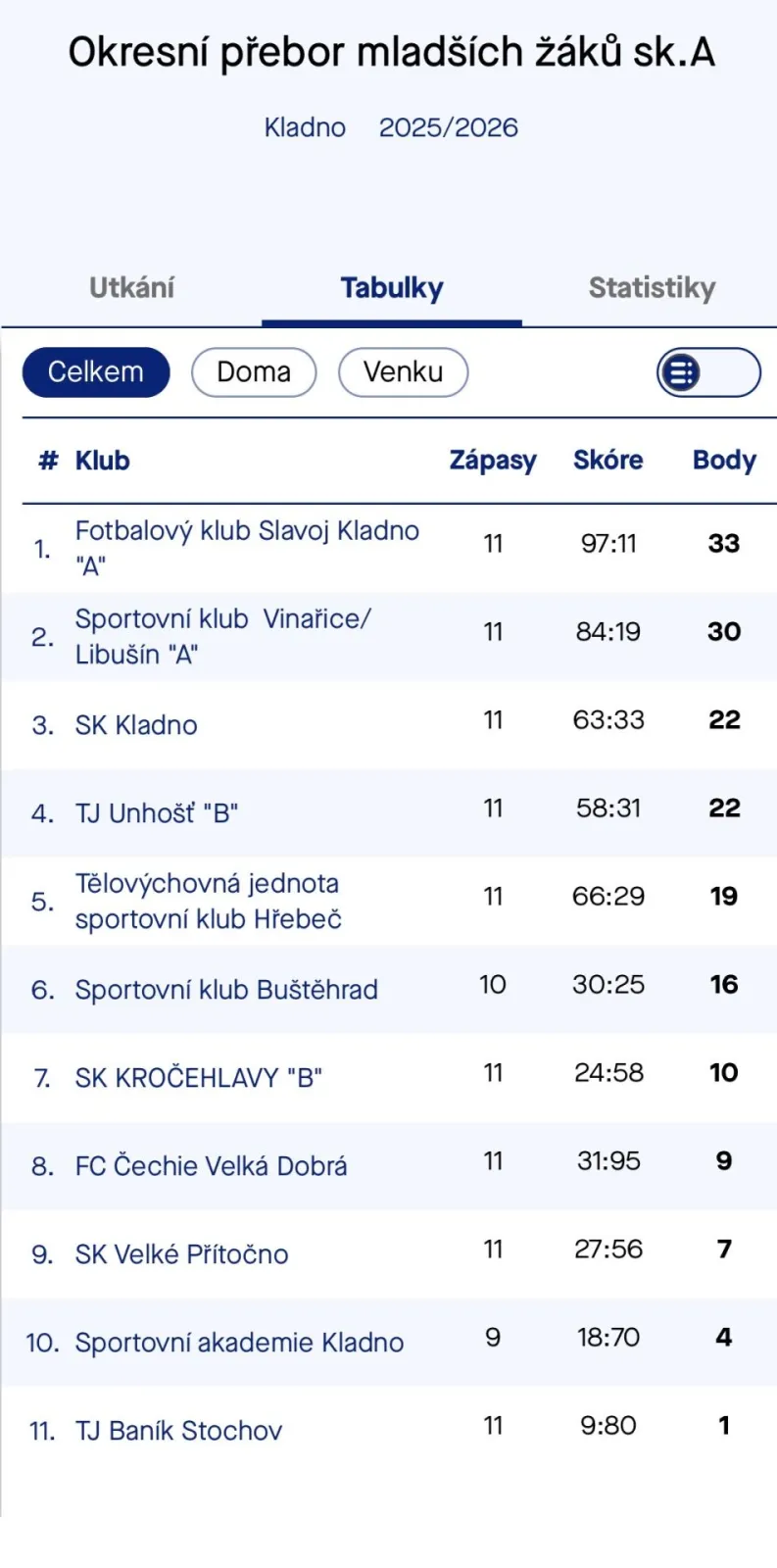
Task: Open Fotbalový klub Slavoj Kladno "A"
Action: pyautogui.click(x=247, y=548)
